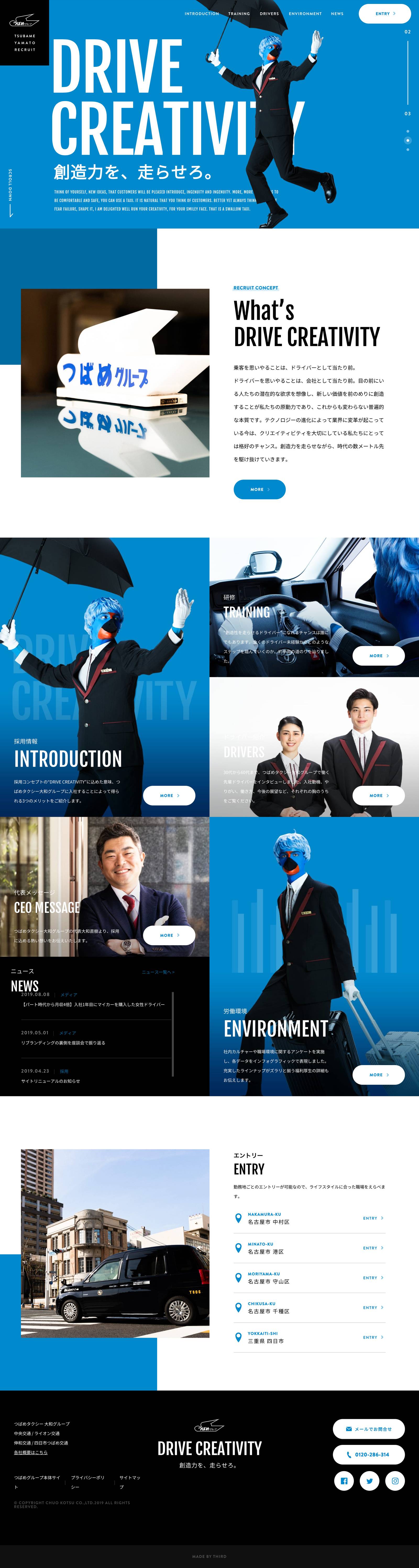Select ENTRY for NAKAMURA-KU 中村区

373,1218
